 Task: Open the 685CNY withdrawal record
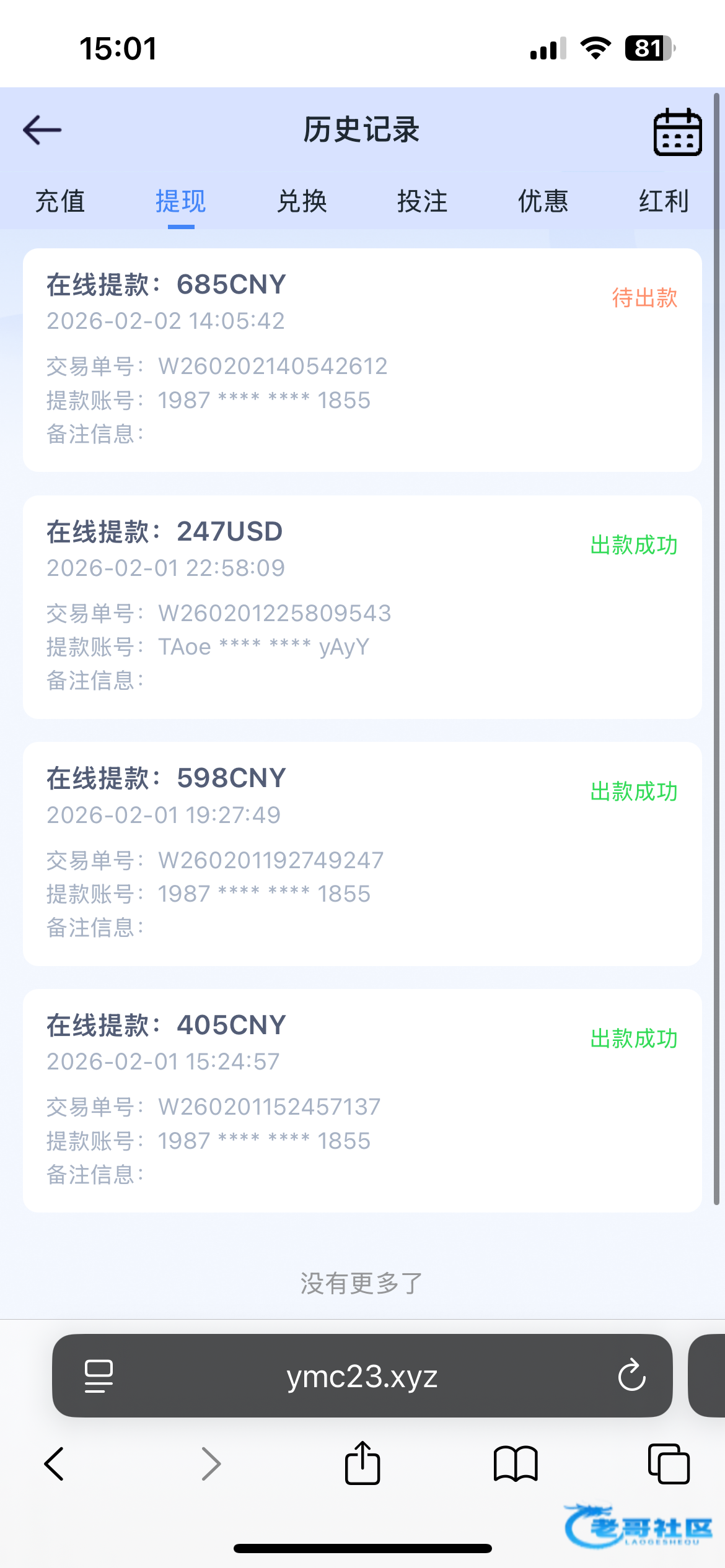(362, 360)
